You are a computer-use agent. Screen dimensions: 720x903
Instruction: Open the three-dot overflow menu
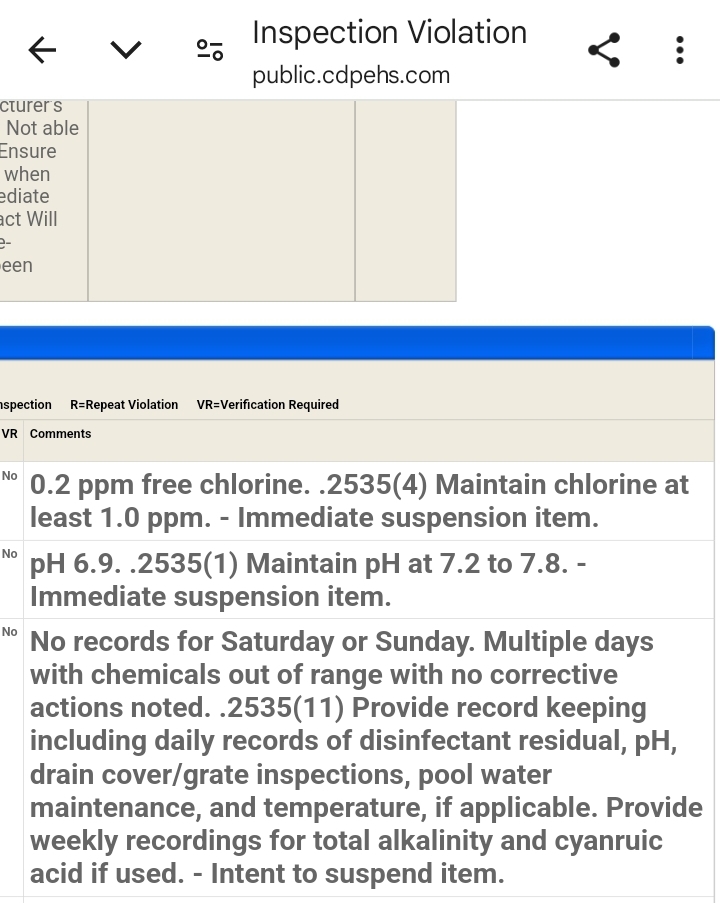(x=680, y=50)
